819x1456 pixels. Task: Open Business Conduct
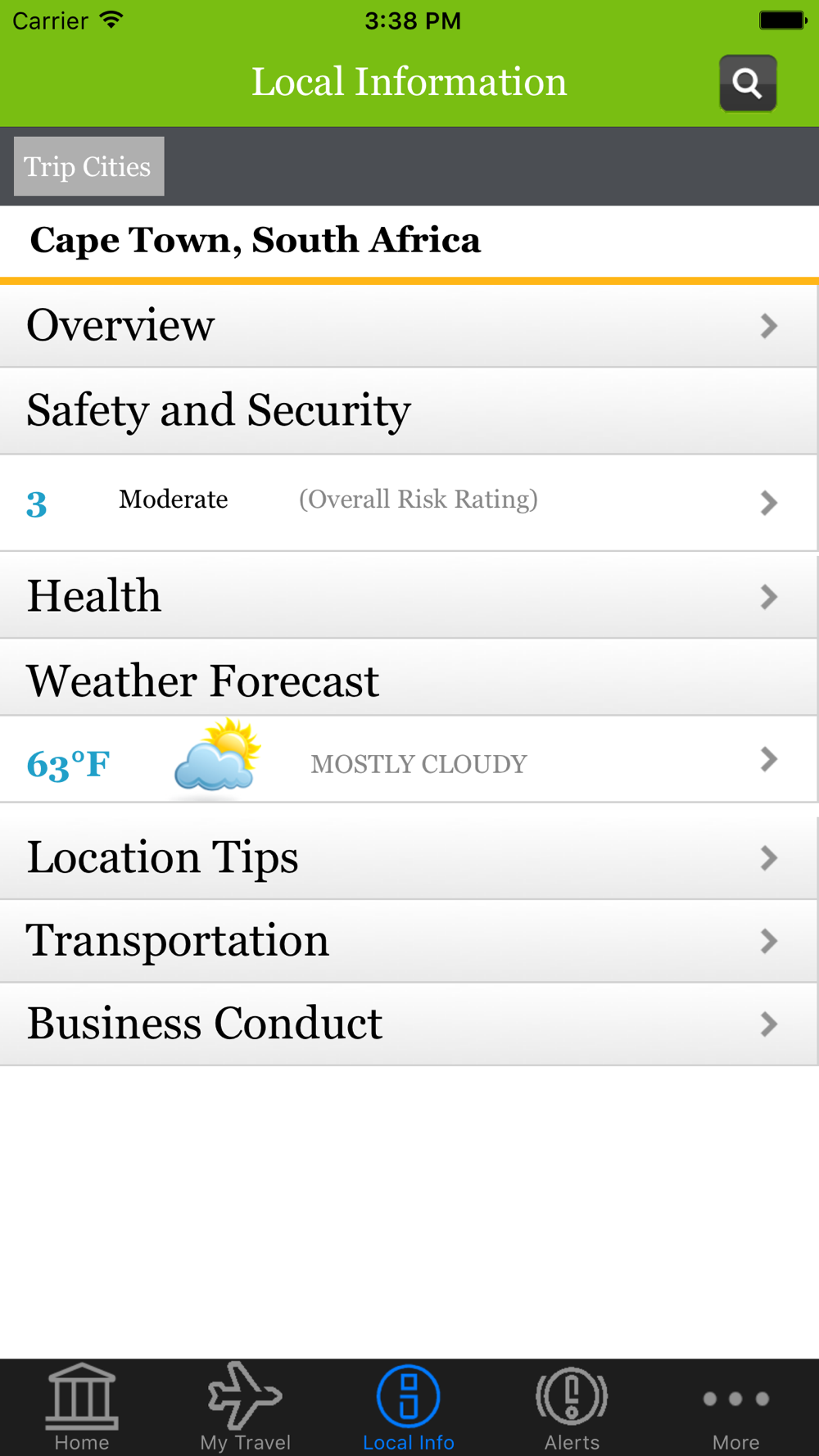[x=408, y=1024]
